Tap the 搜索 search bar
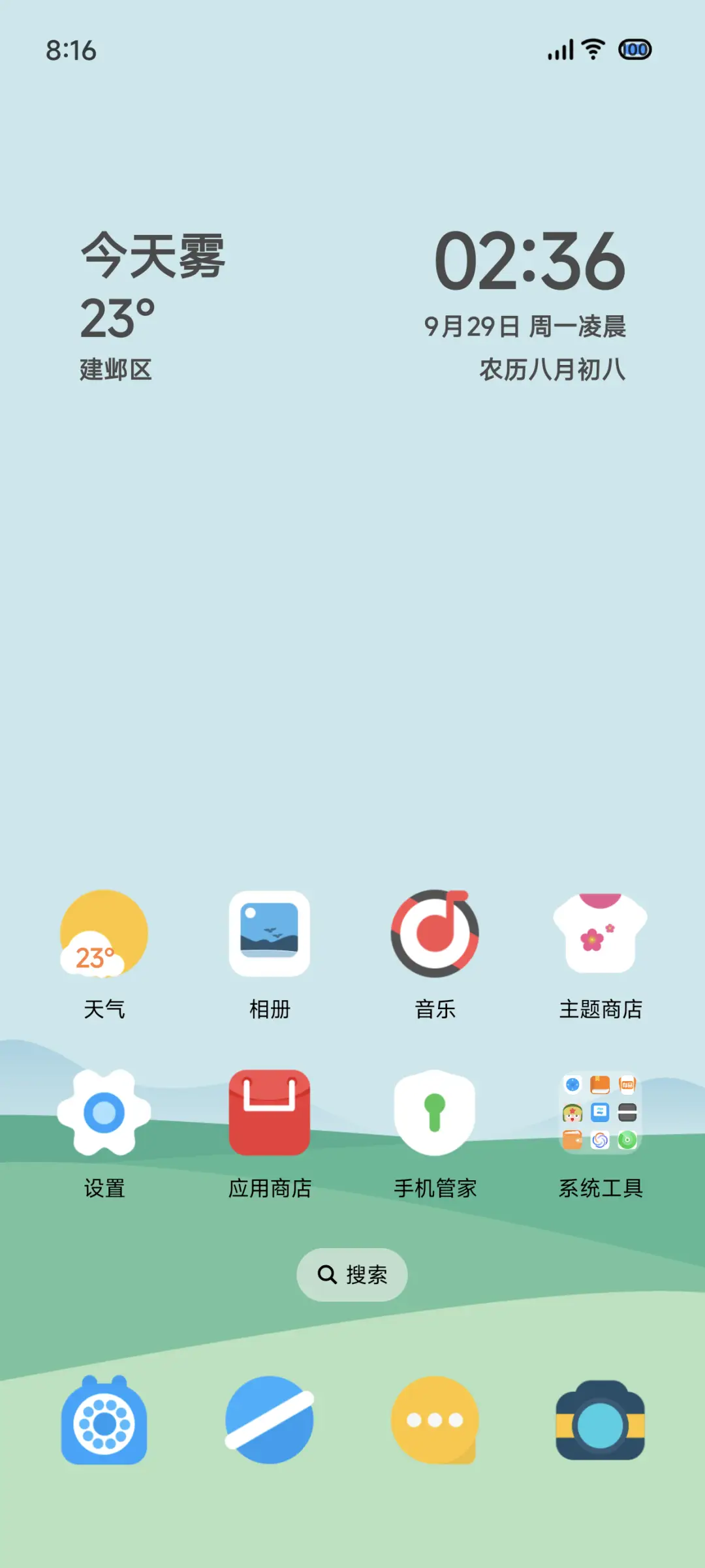 (352, 1274)
